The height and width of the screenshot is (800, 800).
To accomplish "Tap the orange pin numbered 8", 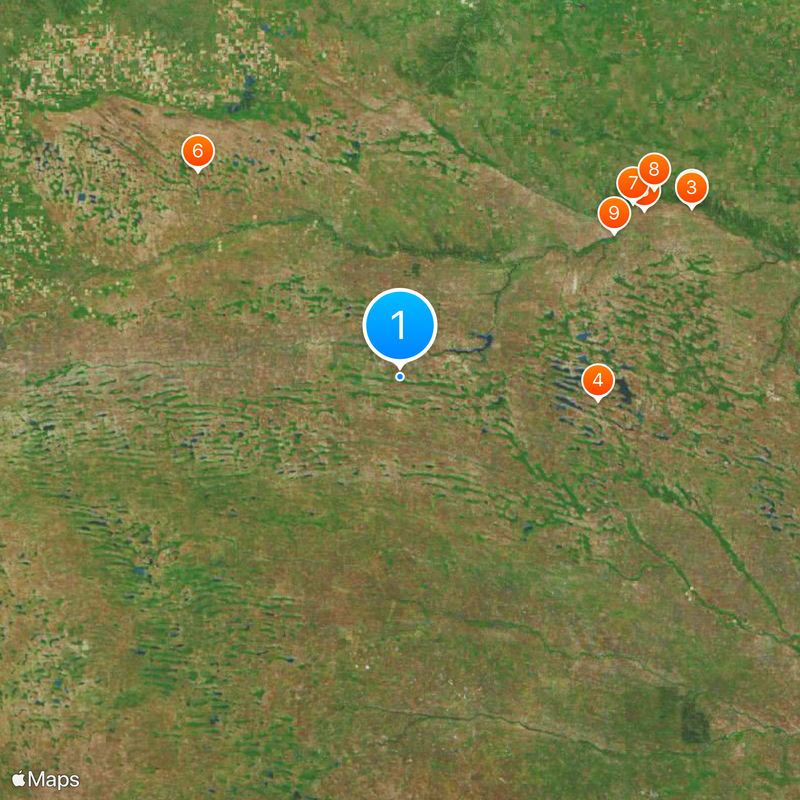I will (654, 169).
